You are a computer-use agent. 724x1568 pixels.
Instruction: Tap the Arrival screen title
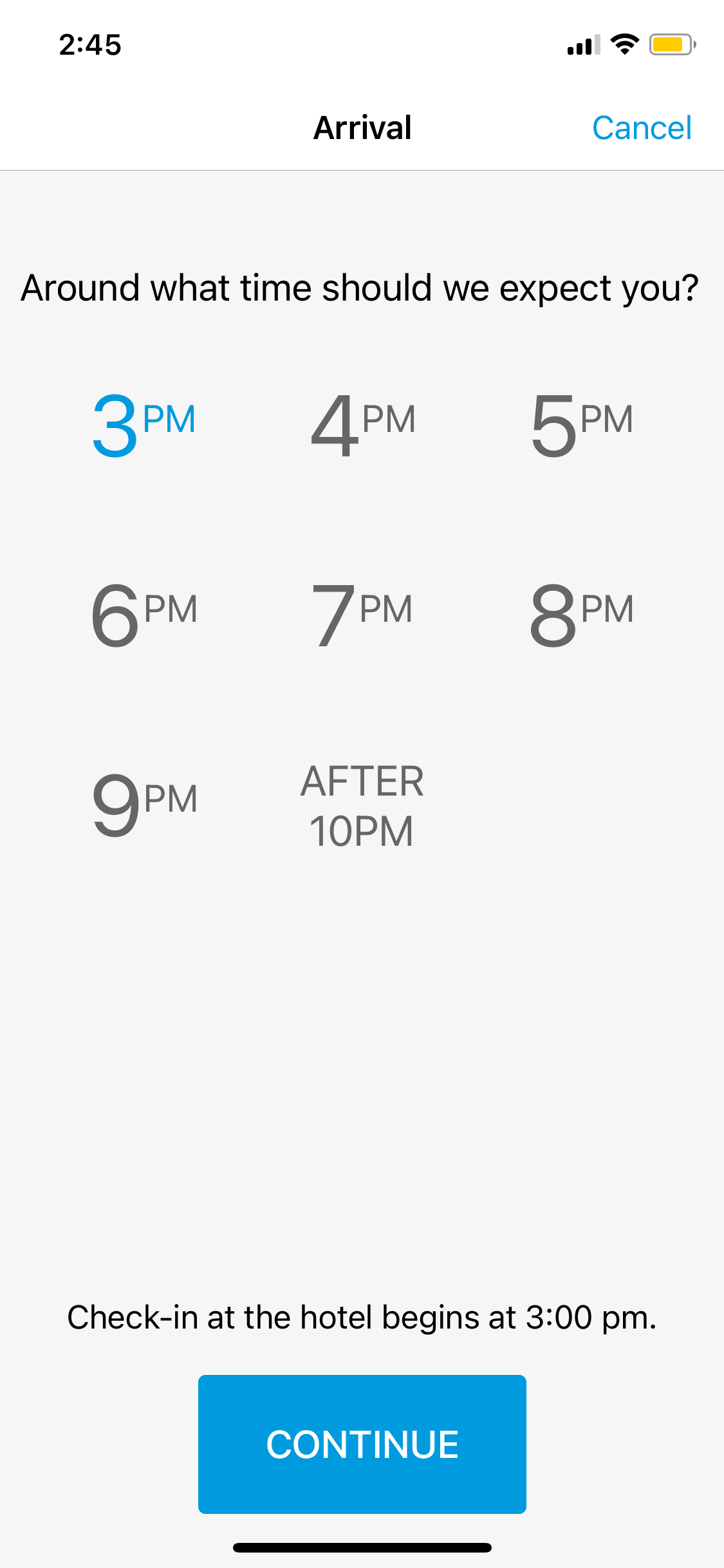pos(362,127)
